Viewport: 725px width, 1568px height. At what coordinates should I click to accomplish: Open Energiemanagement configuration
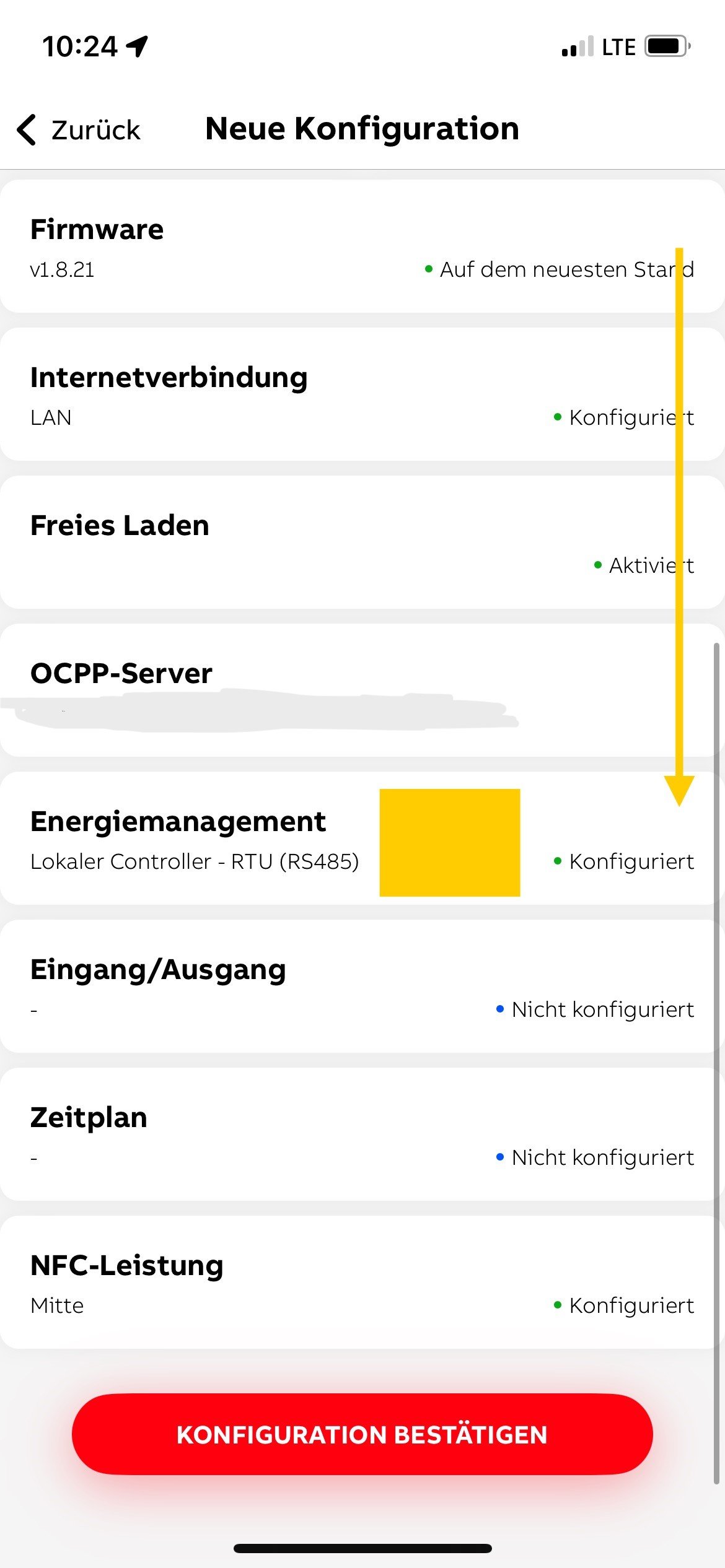pos(362,838)
